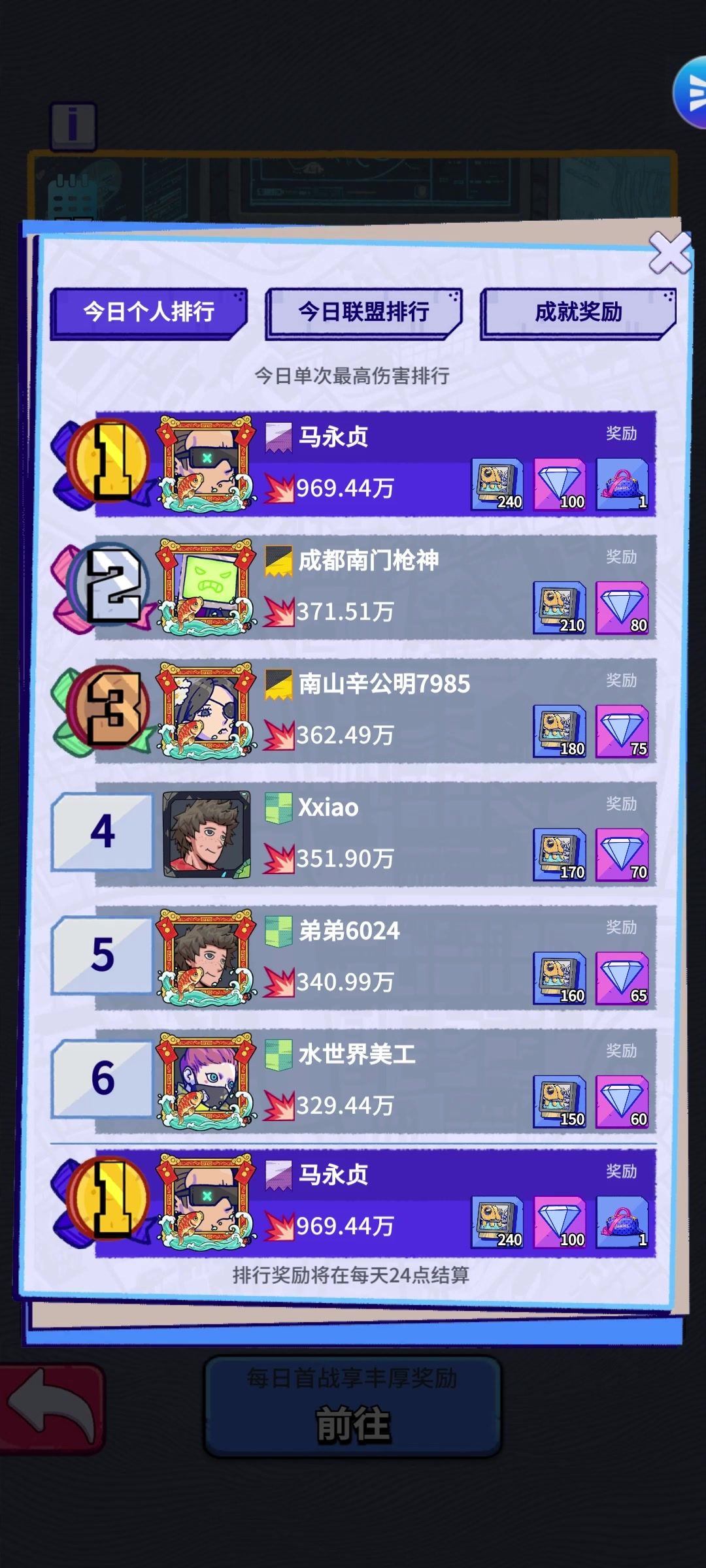Close the ranking popup

[x=669, y=253]
